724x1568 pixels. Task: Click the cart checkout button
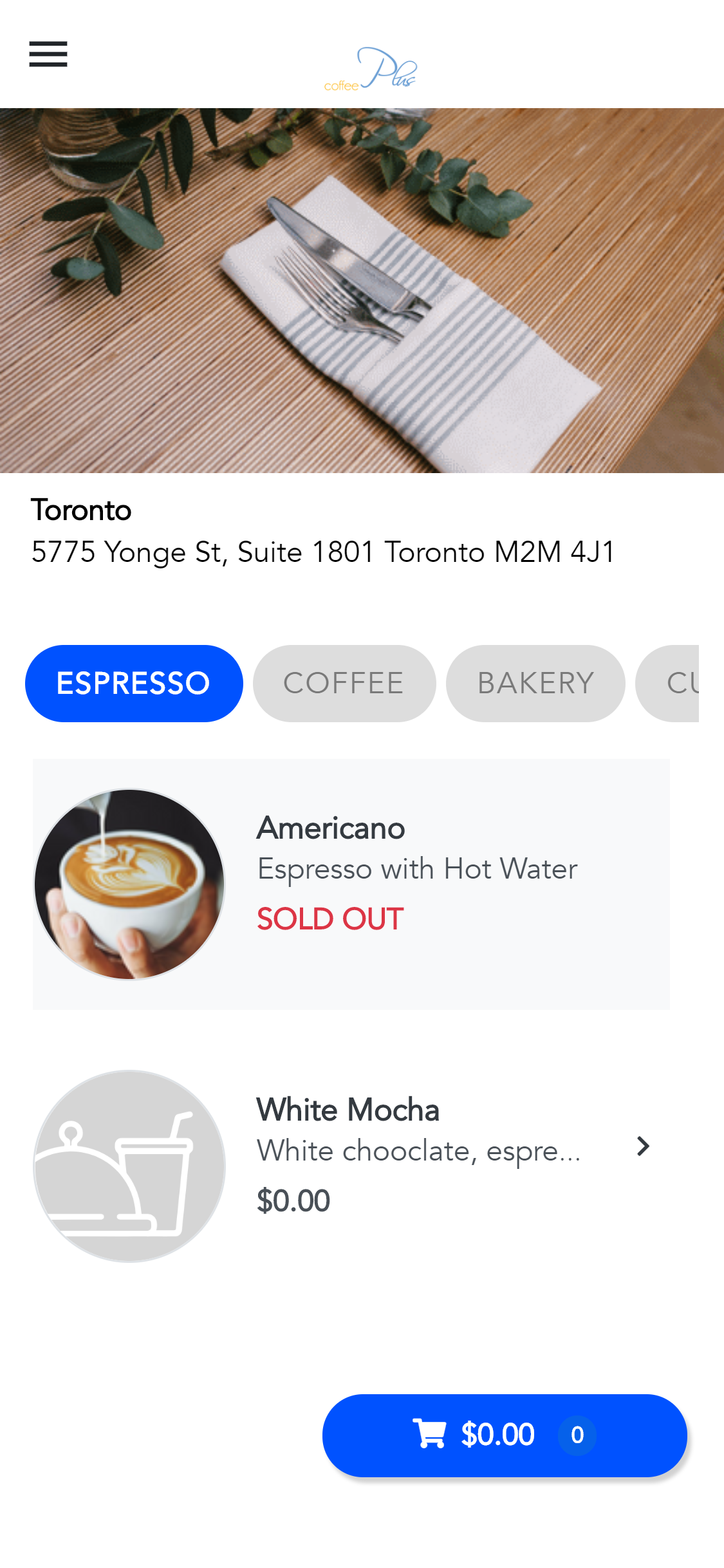(x=506, y=1434)
